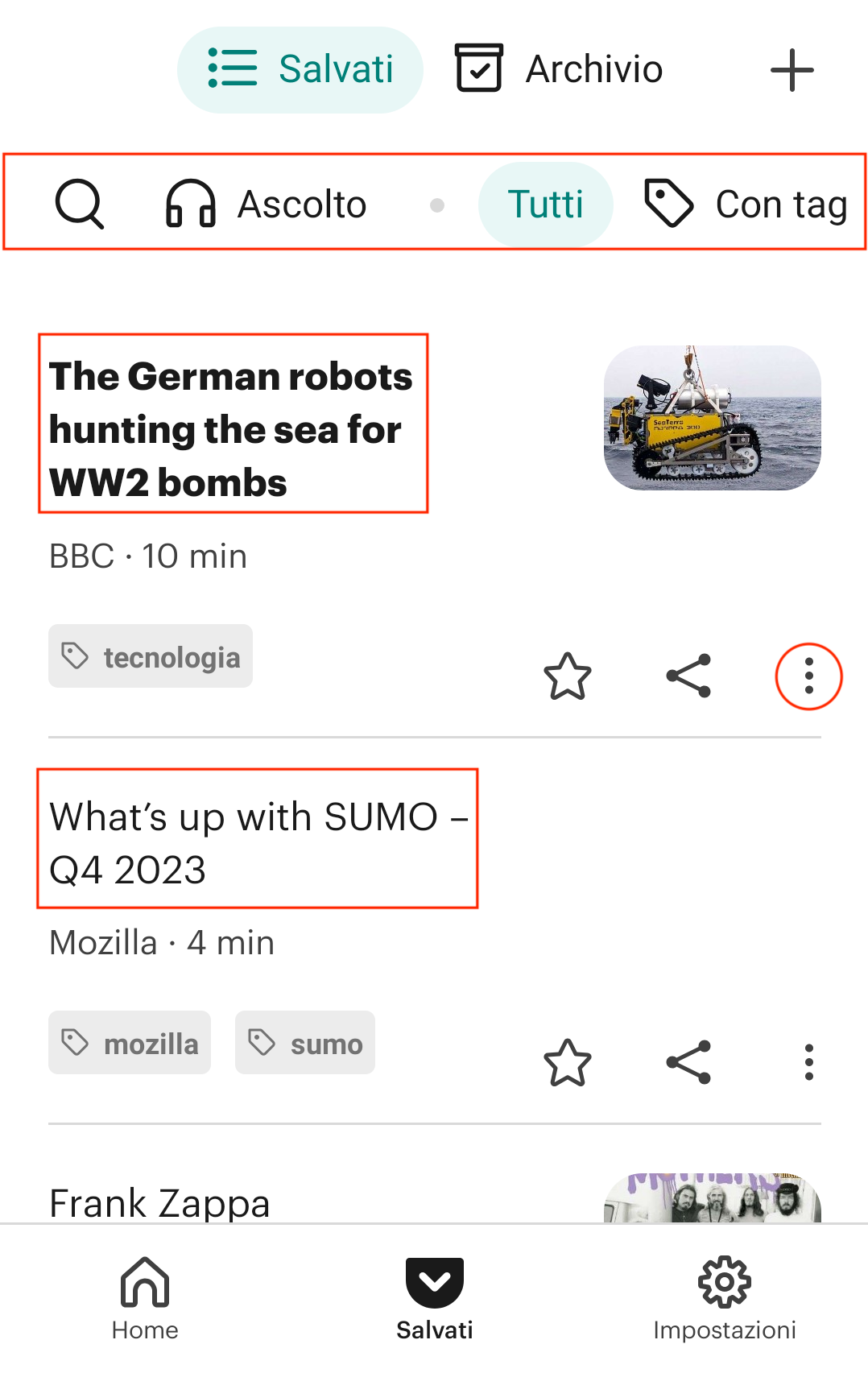Viewport: 868px width, 1373px height.
Task: Open the SeaTerra robot article thumbnail
Action: click(x=712, y=417)
